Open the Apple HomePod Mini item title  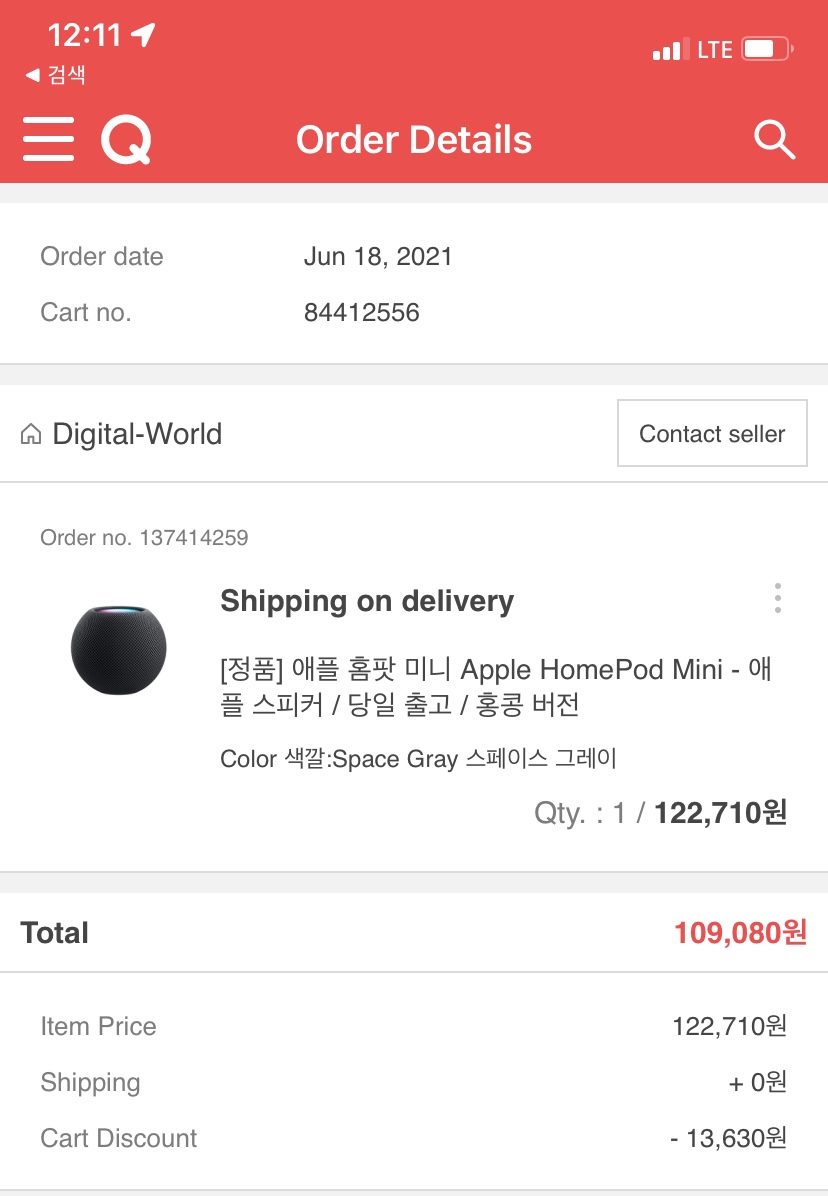coord(496,686)
